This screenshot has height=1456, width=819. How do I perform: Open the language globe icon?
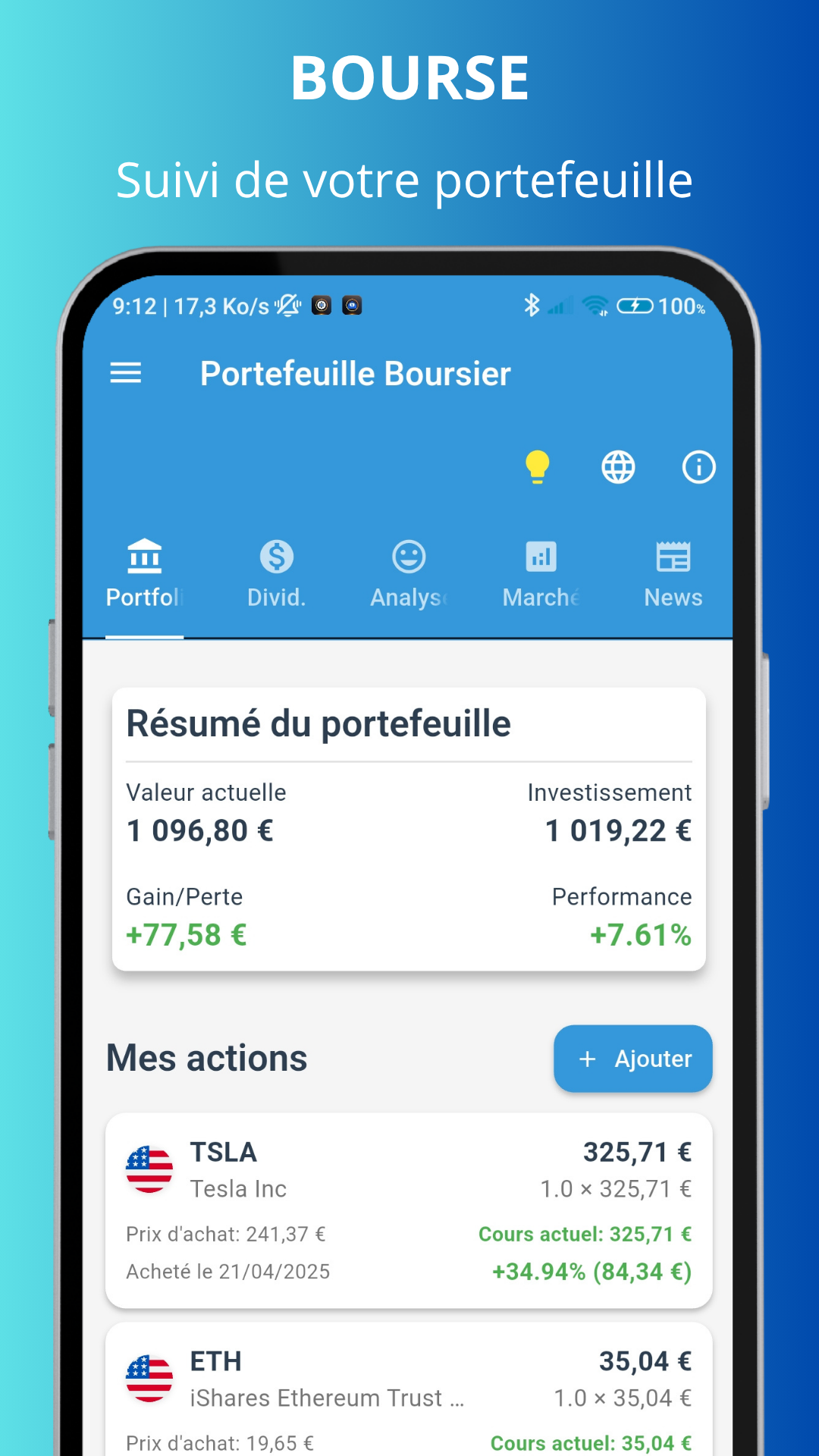click(617, 467)
